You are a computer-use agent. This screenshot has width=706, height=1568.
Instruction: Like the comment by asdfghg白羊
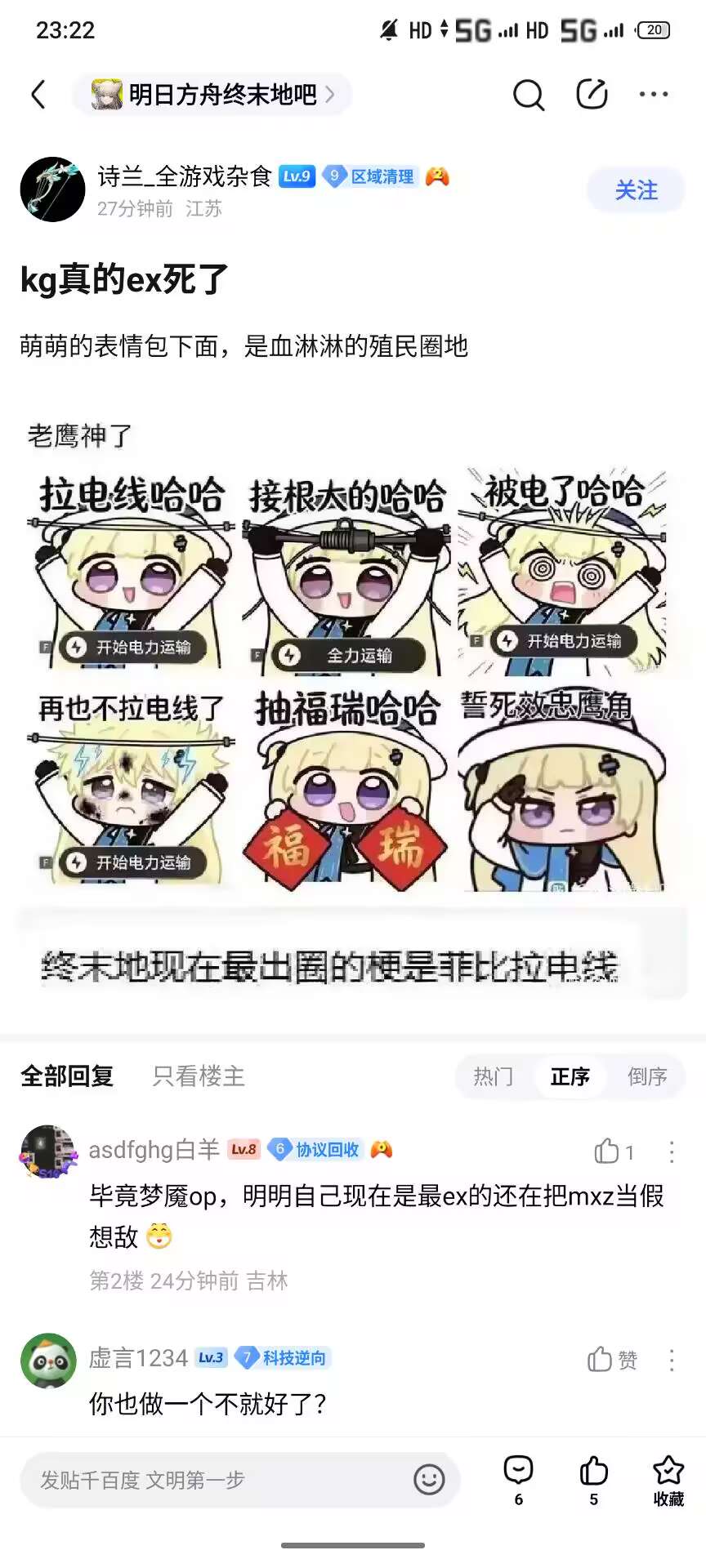point(614,1151)
